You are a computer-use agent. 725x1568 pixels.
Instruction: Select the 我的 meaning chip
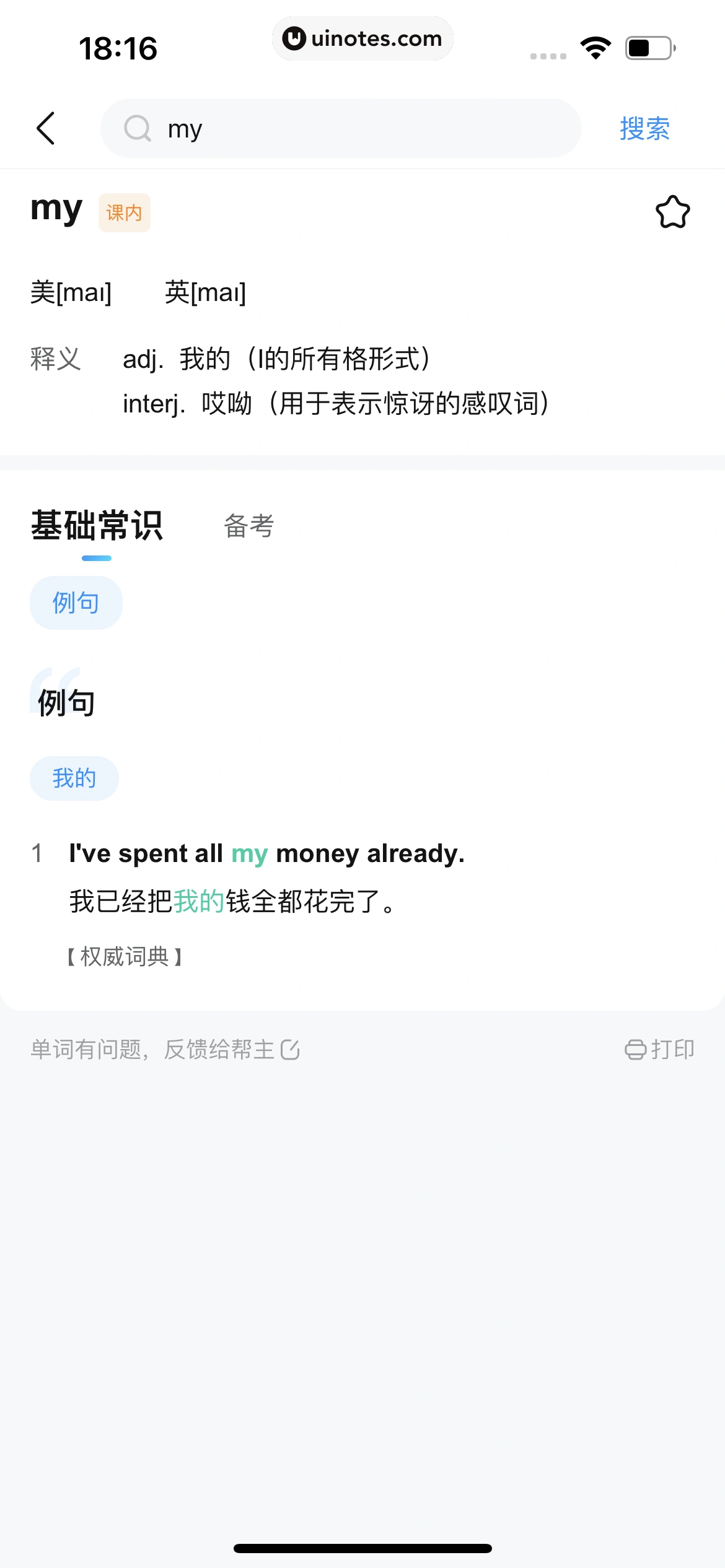(x=74, y=778)
